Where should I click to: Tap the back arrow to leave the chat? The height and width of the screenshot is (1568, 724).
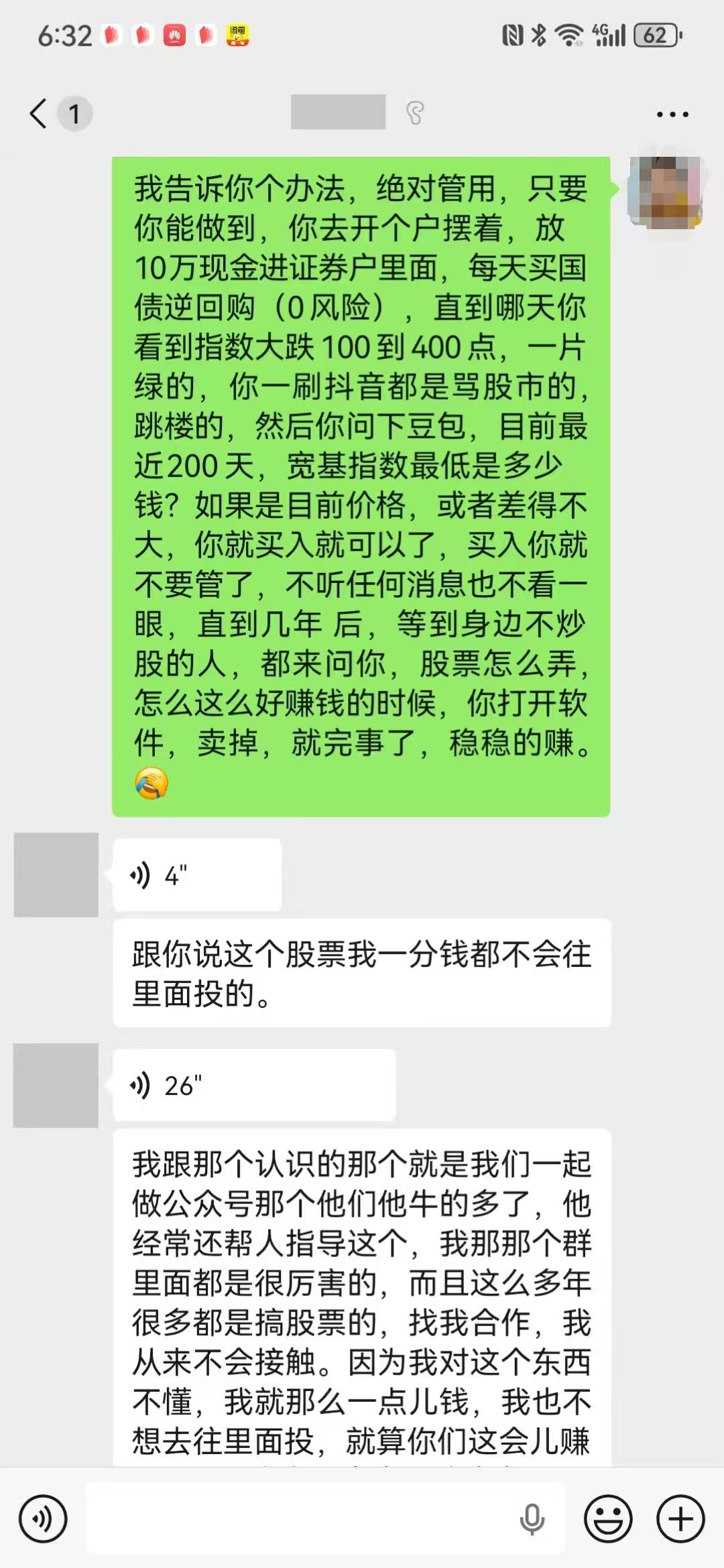pos(37,113)
